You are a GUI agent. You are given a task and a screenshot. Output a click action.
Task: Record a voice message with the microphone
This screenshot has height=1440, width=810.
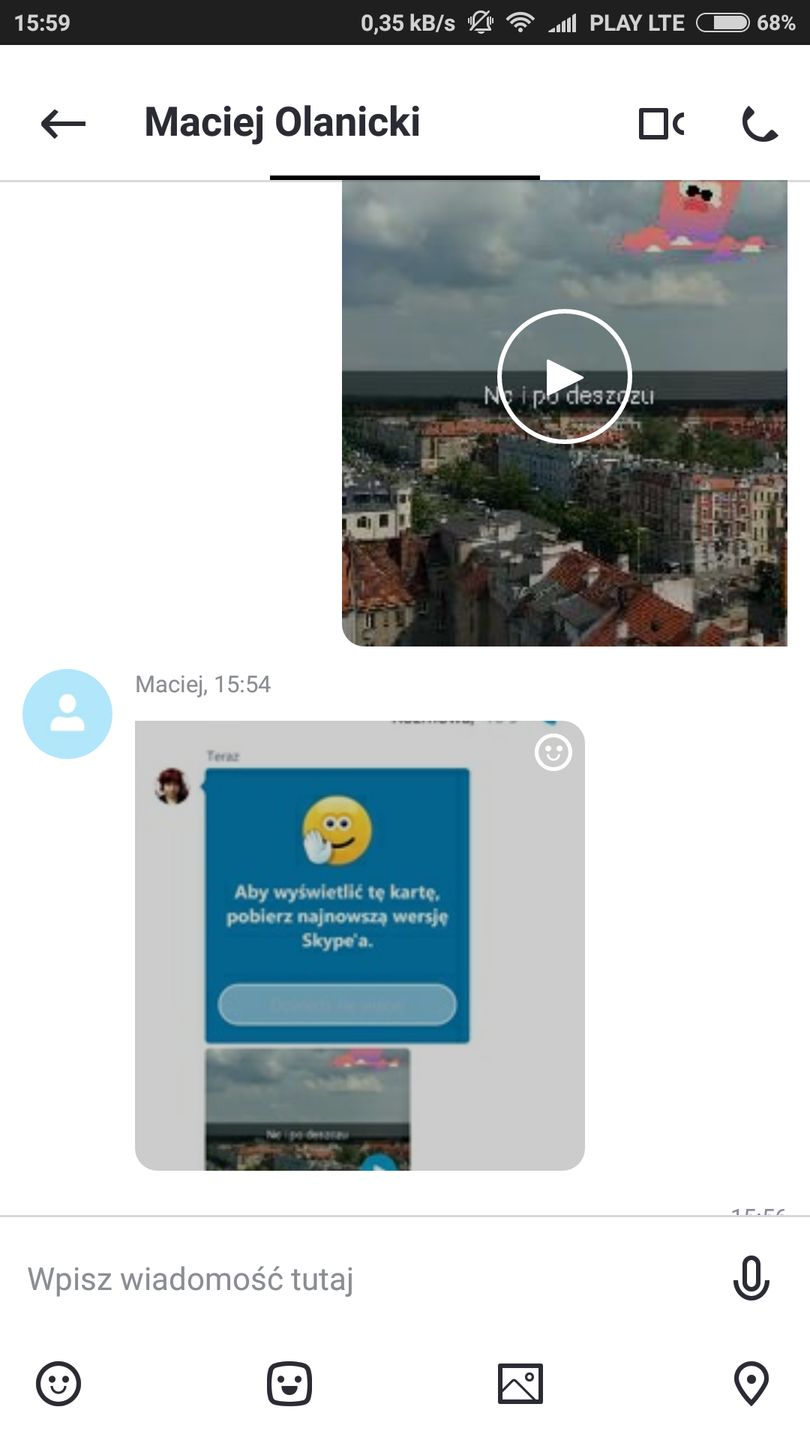751,1279
